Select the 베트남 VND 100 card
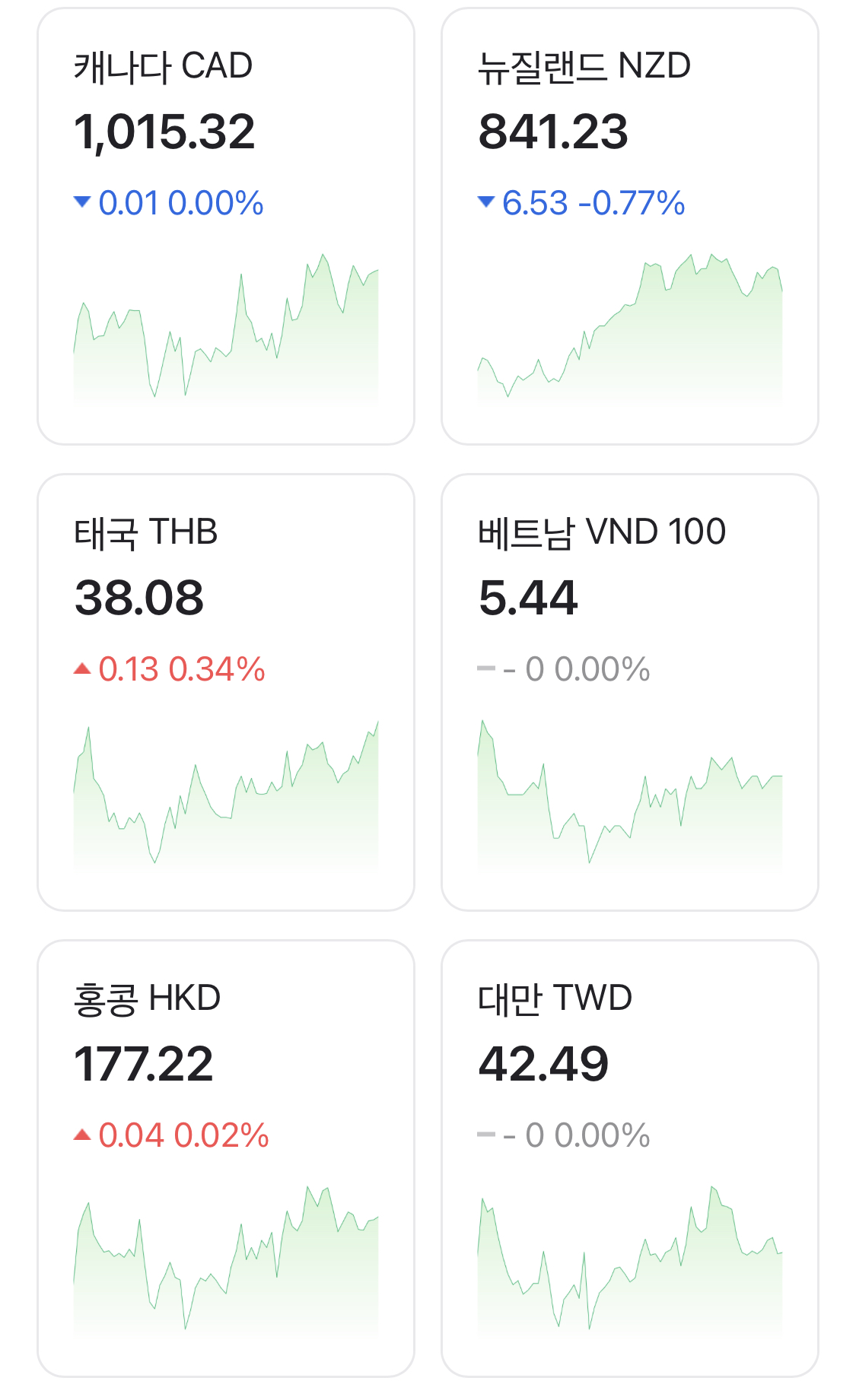 [630, 693]
